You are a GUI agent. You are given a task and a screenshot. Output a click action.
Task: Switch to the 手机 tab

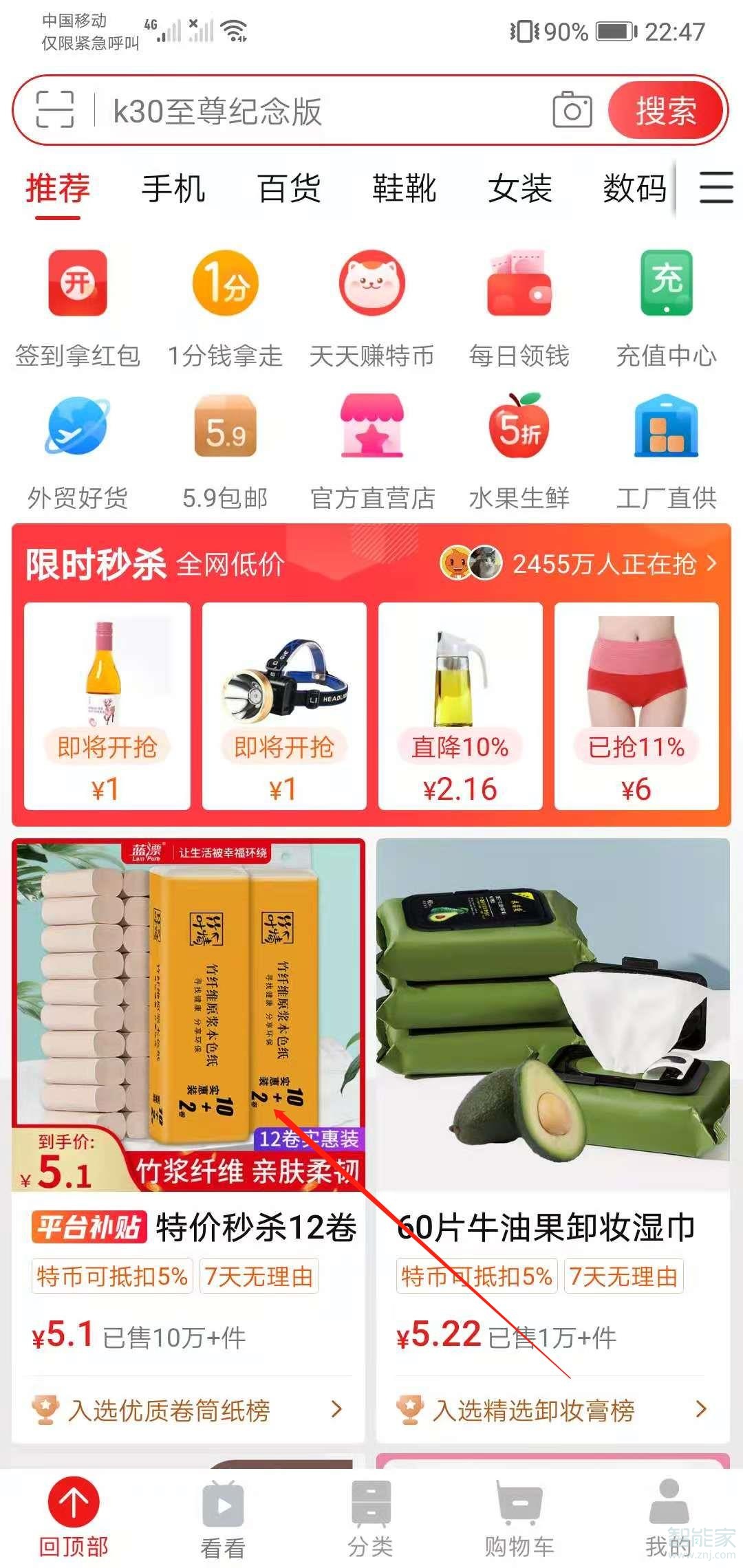click(172, 190)
